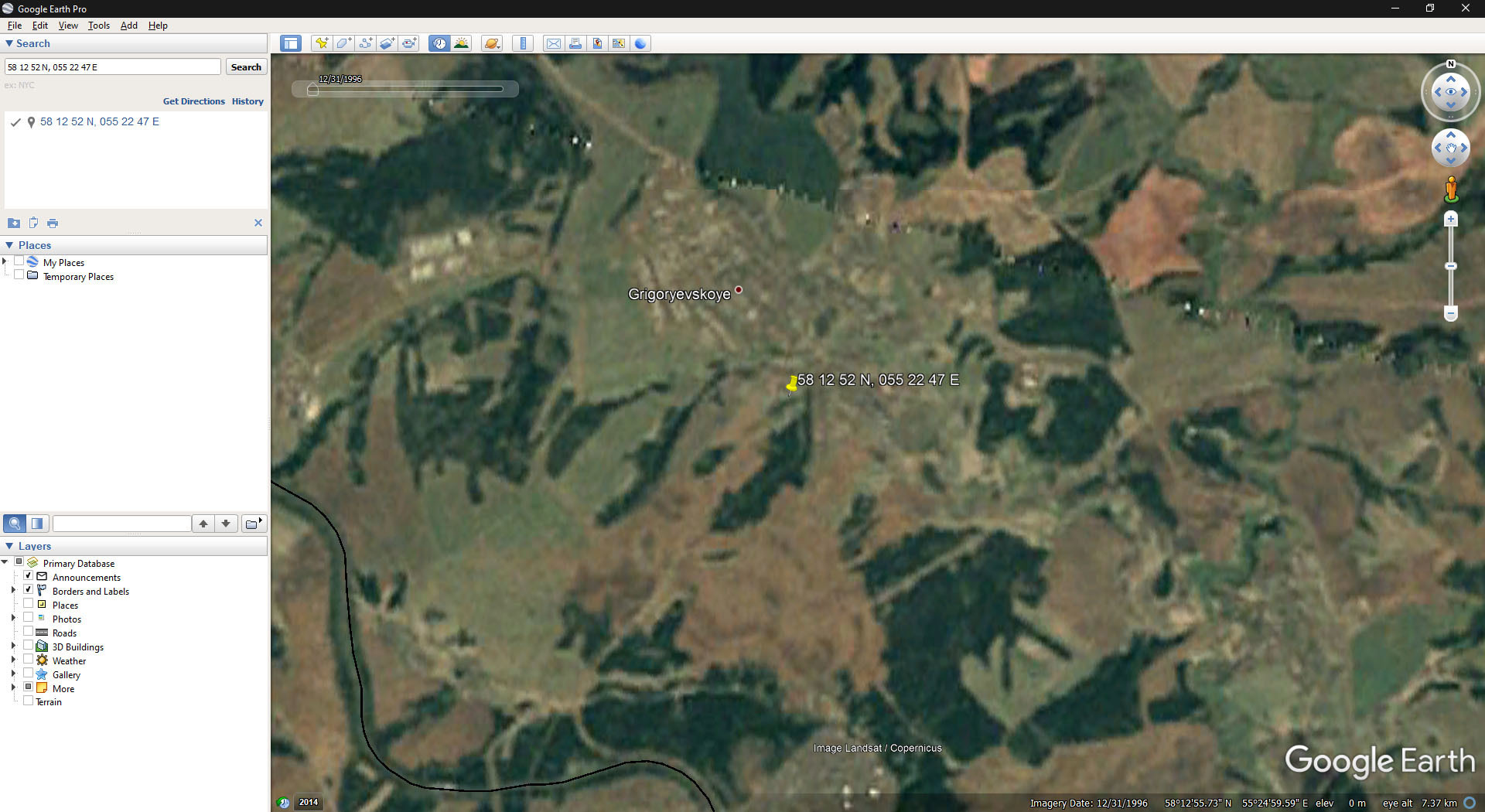Click the Search button
The height and width of the screenshot is (812, 1485).
click(x=246, y=67)
